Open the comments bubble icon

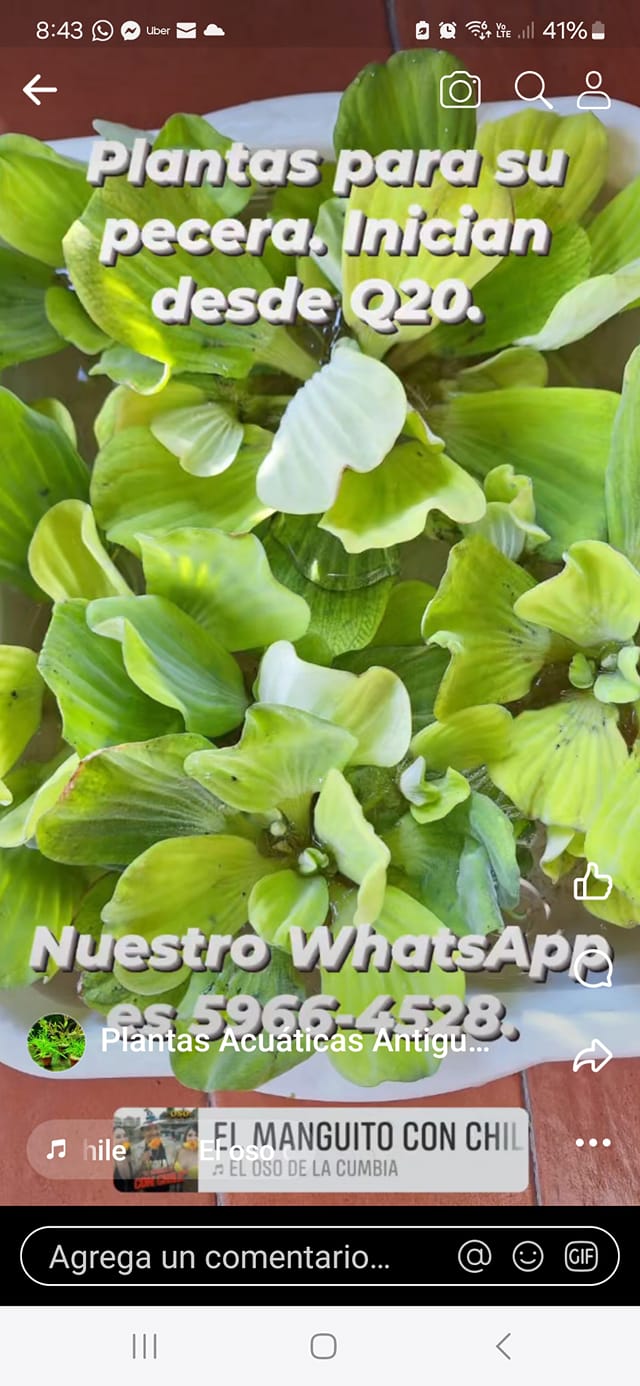[x=593, y=968]
